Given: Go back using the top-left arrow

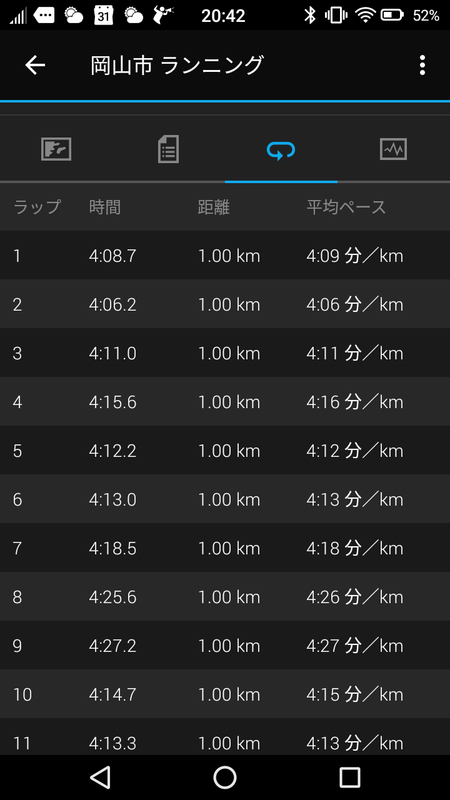Looking at the screenshot, I should pos(35,65).
